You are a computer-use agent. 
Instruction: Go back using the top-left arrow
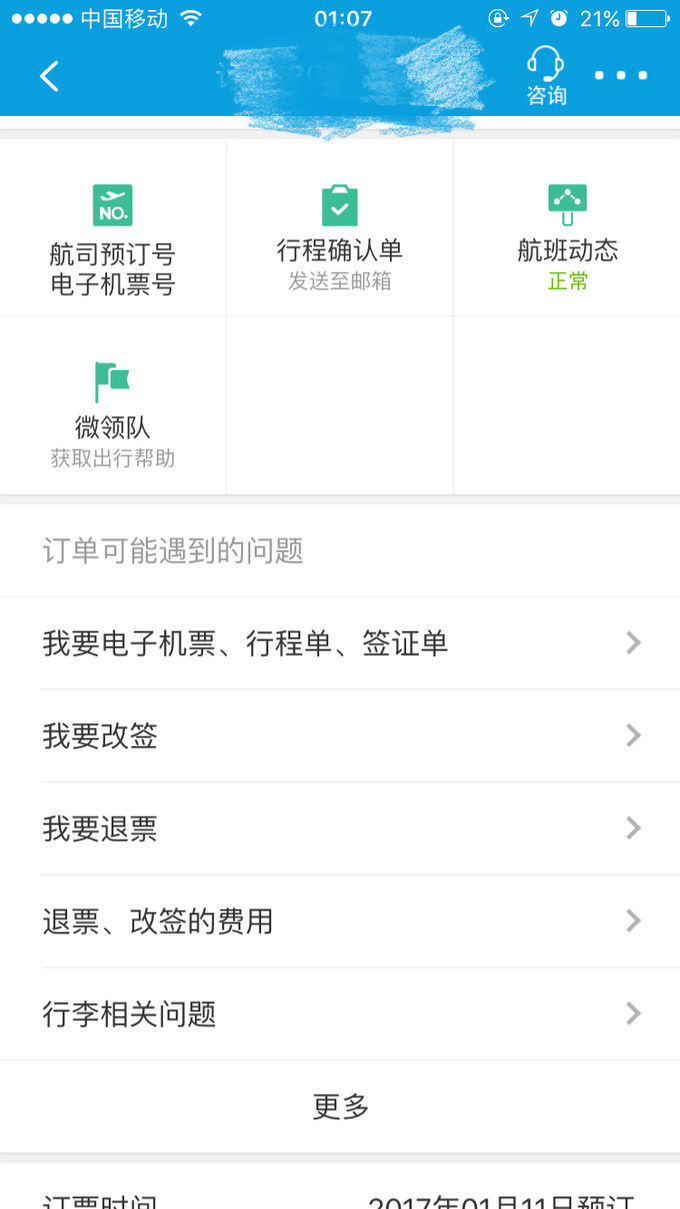point(49,76)
